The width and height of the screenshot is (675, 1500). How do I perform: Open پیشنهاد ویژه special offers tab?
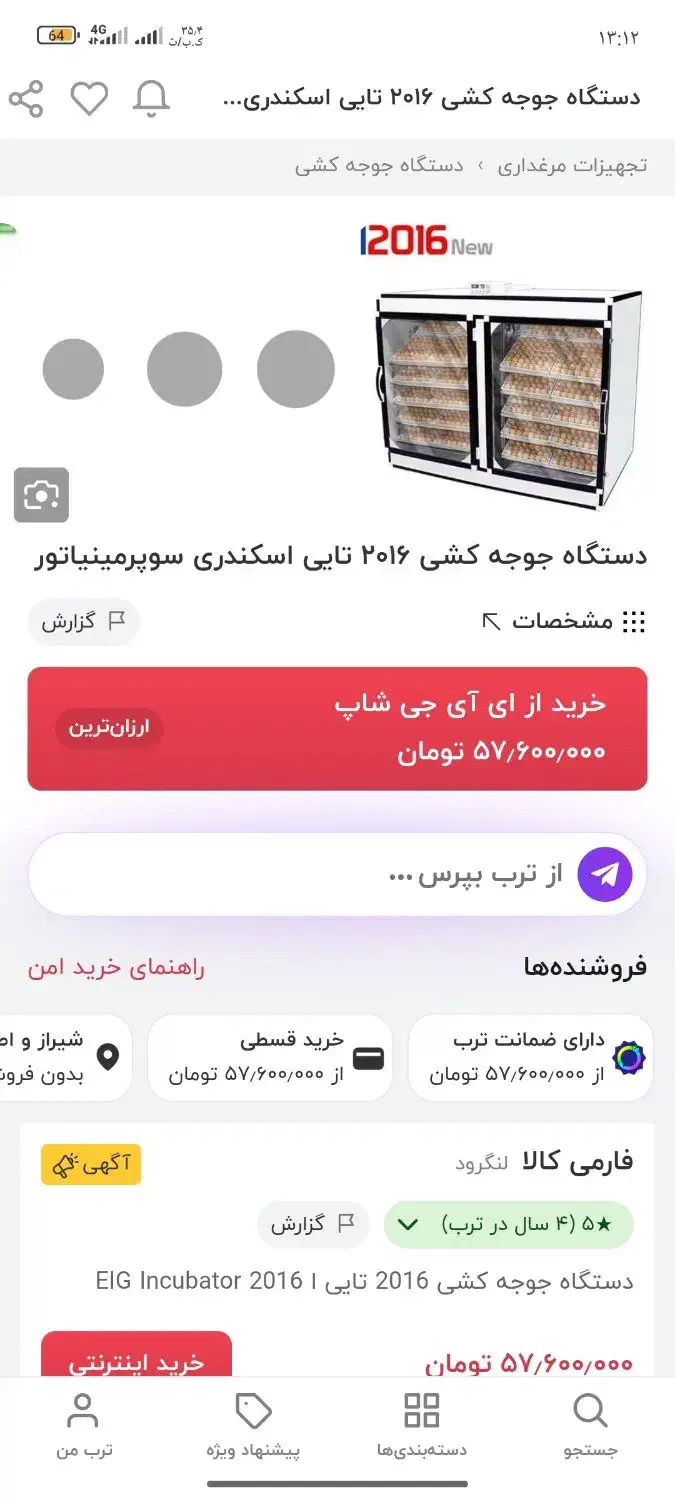[253, 1427]
